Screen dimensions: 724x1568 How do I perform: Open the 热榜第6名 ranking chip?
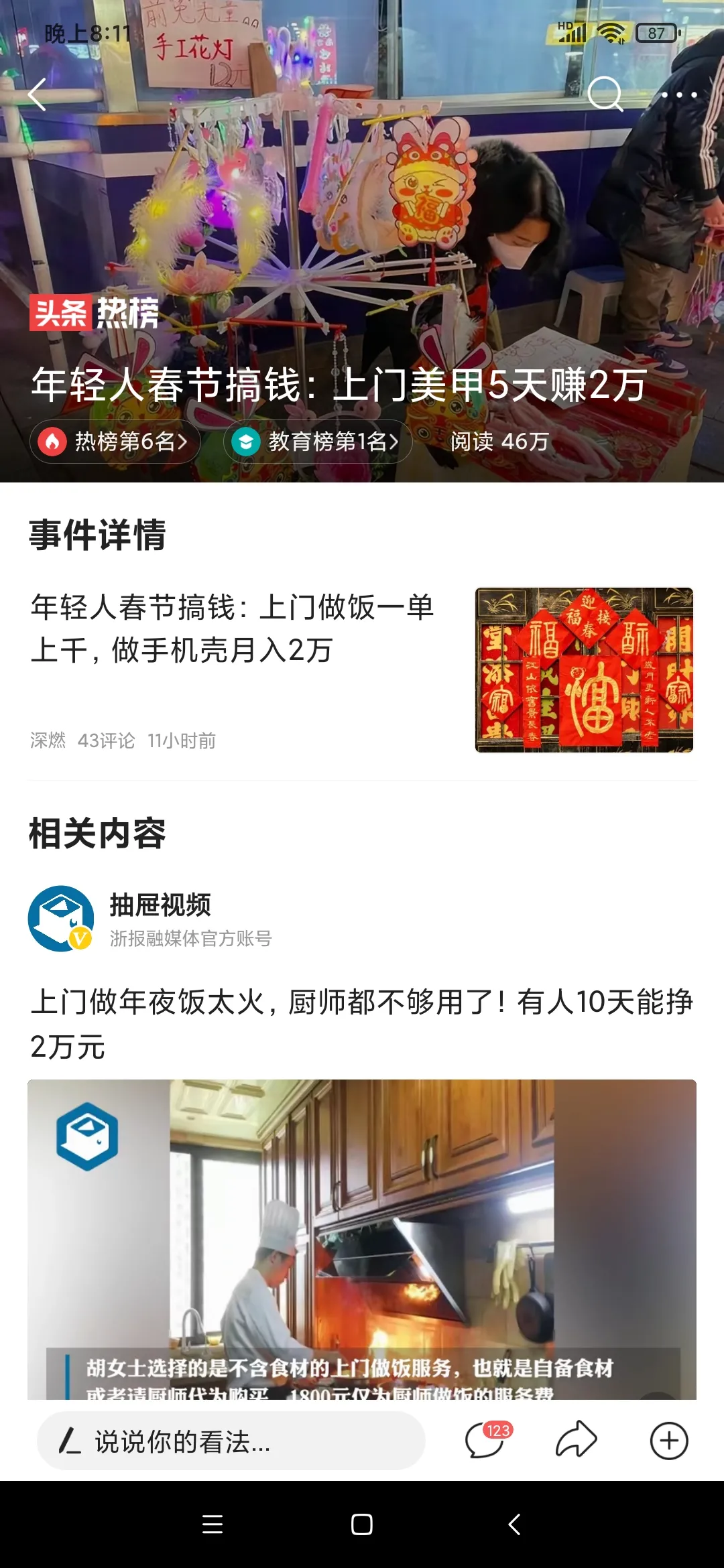click(115, 442)
